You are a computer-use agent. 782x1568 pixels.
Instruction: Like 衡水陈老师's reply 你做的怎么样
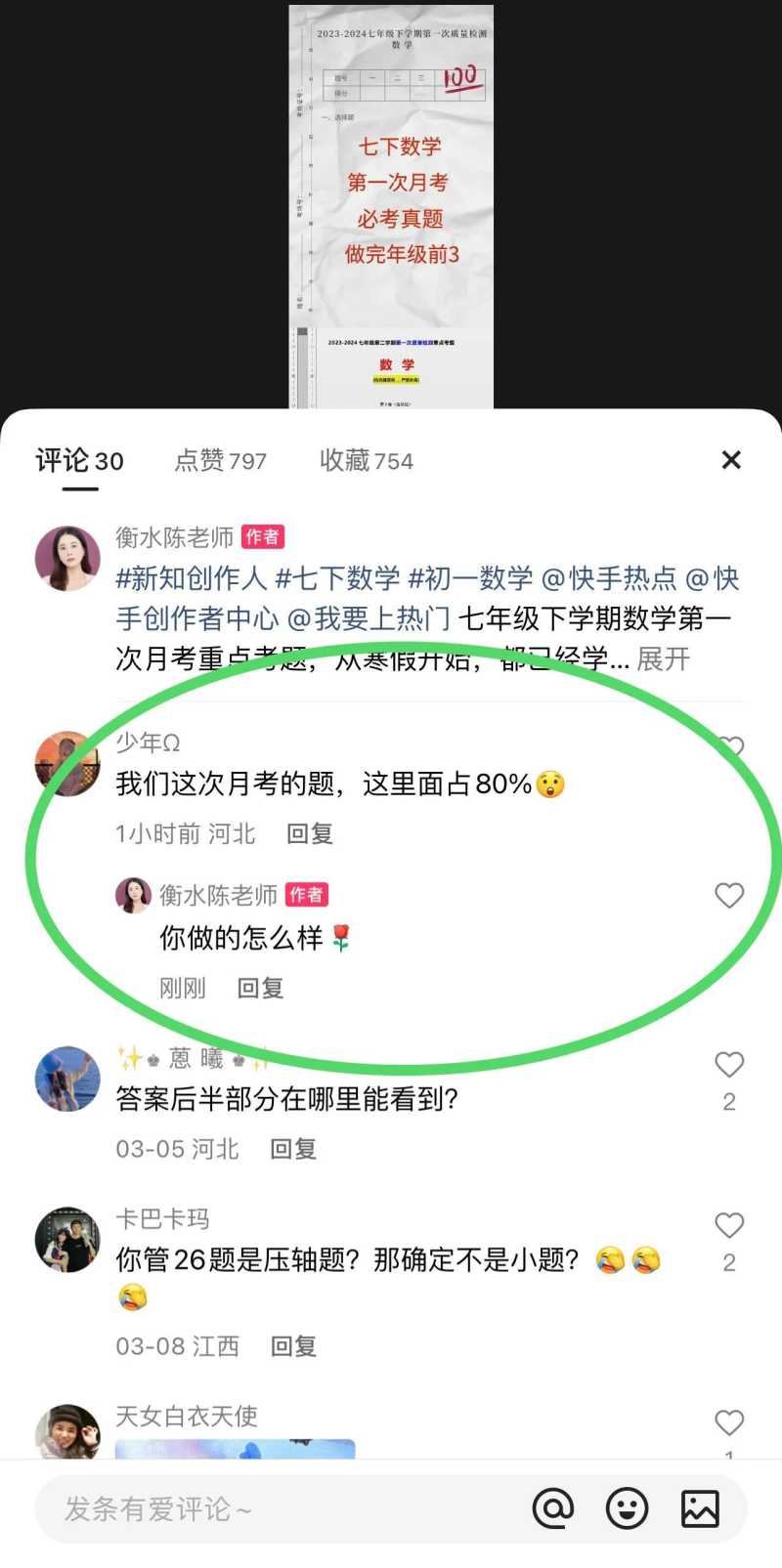[x=729, y=895]
